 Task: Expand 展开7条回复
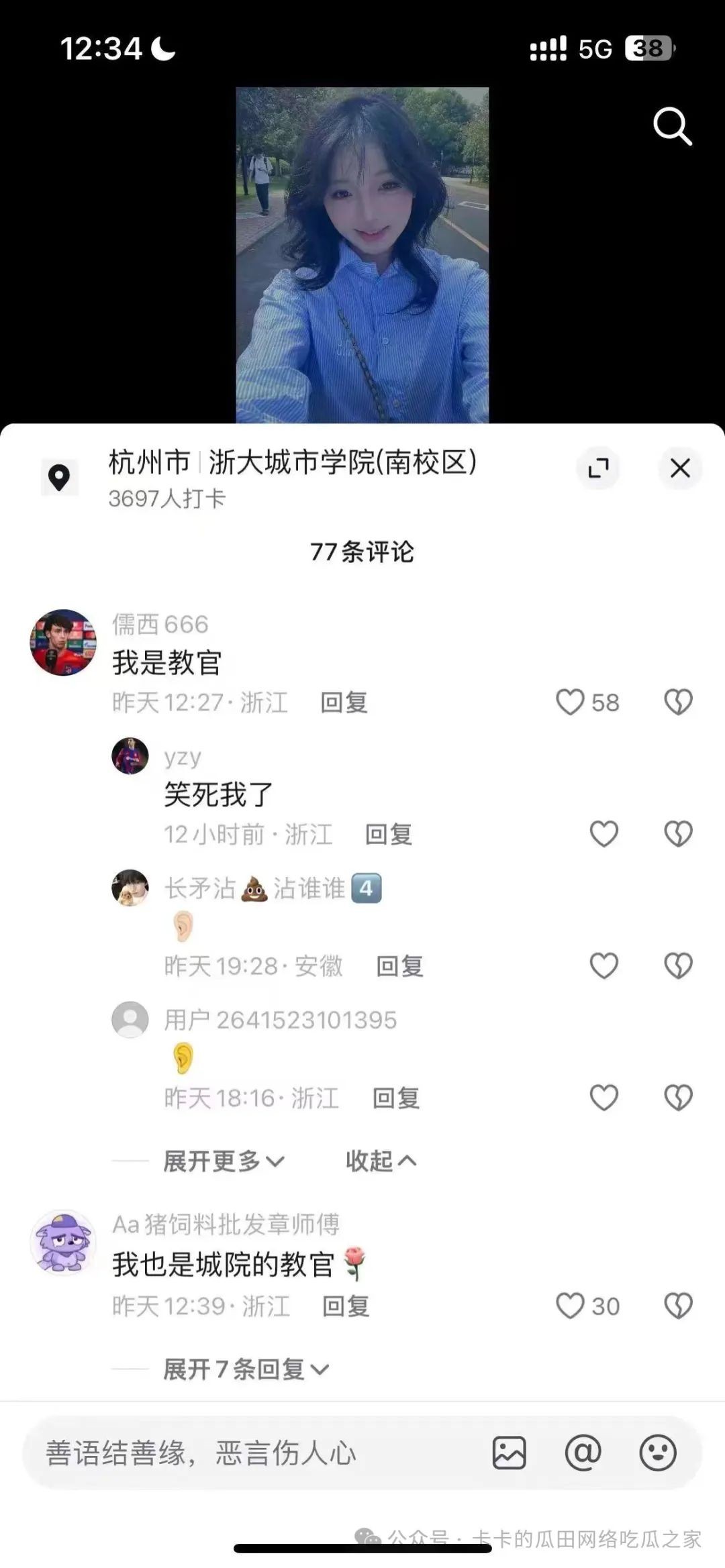[246, 1369]
